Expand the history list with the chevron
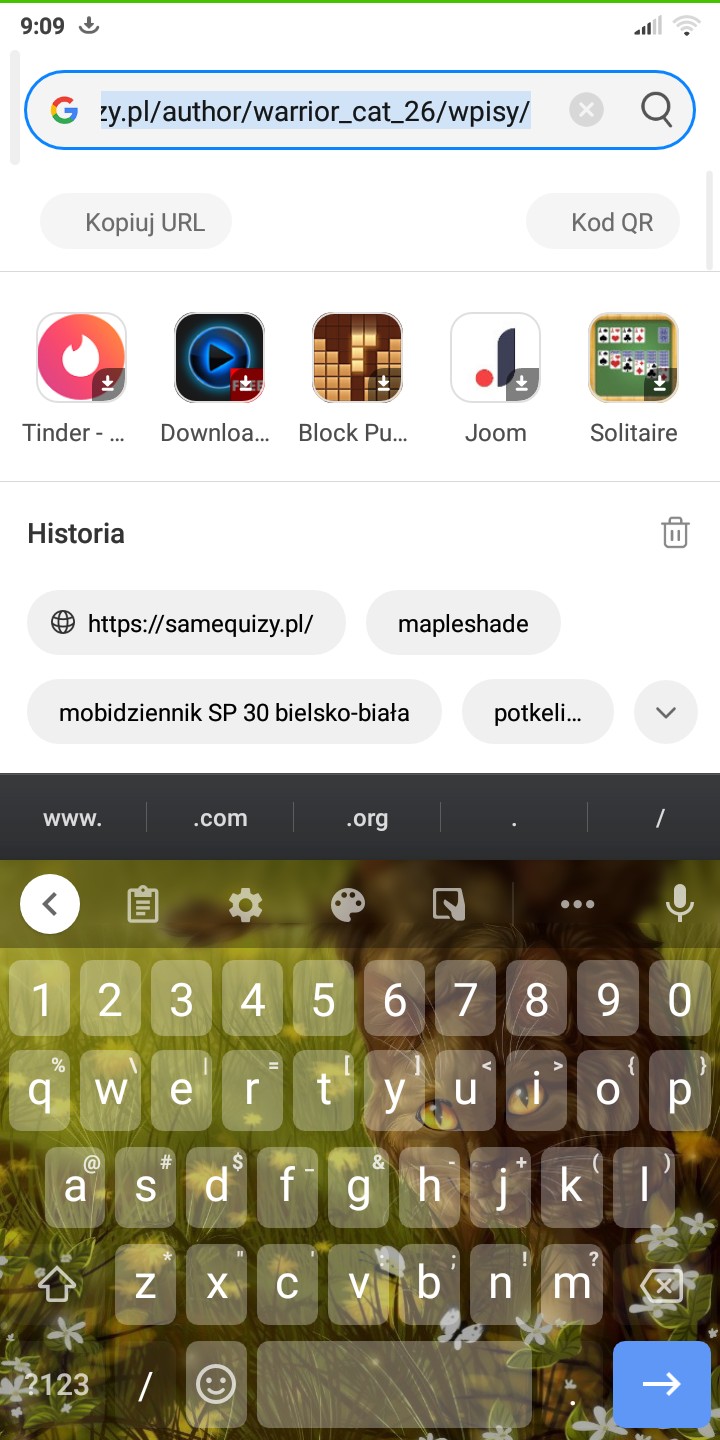The width and height of the screenshot is (720, 1440). pyautogui.click(x=665, y=713)
